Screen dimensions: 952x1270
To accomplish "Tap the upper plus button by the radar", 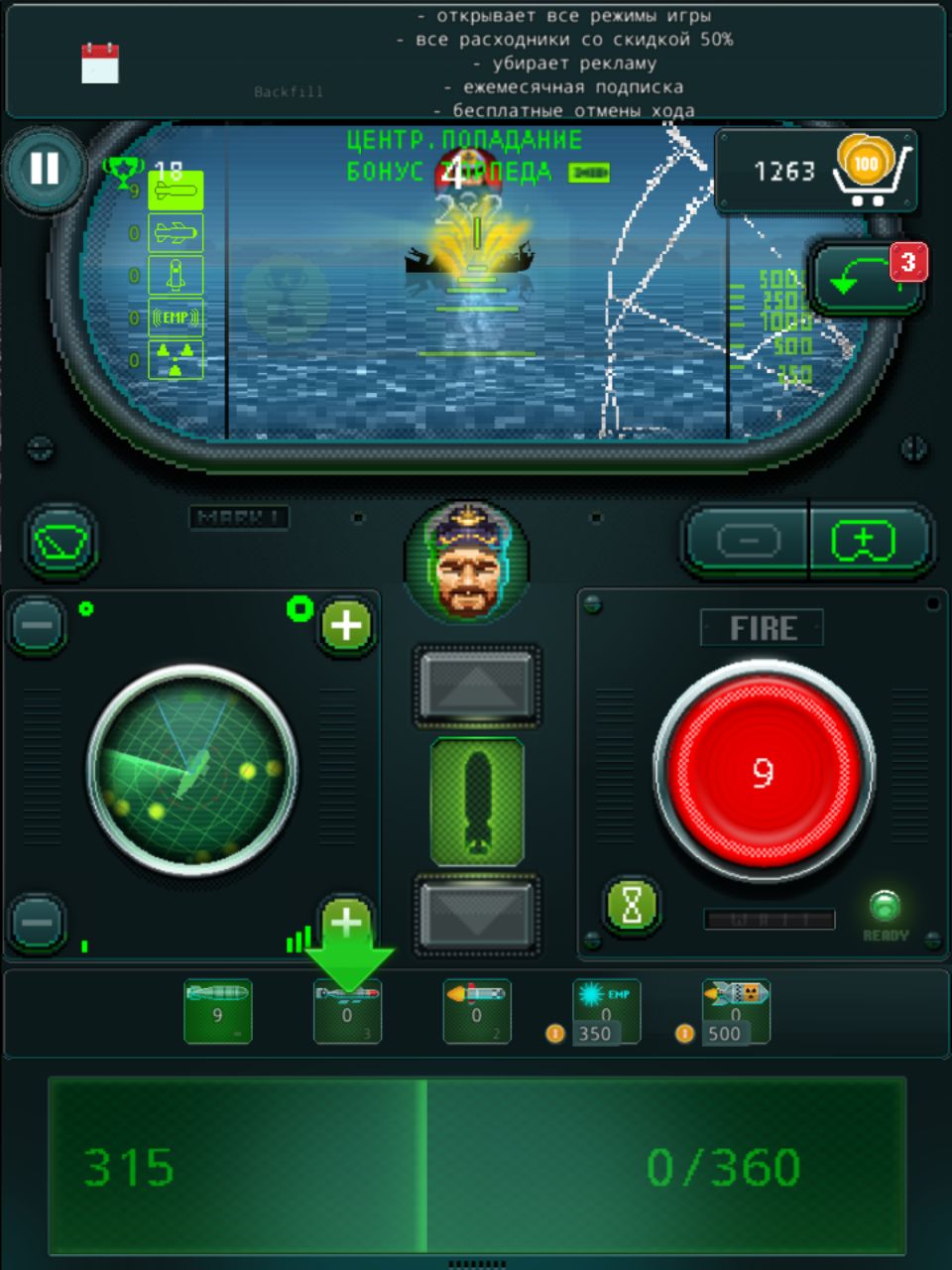I will tap(346, 626).
